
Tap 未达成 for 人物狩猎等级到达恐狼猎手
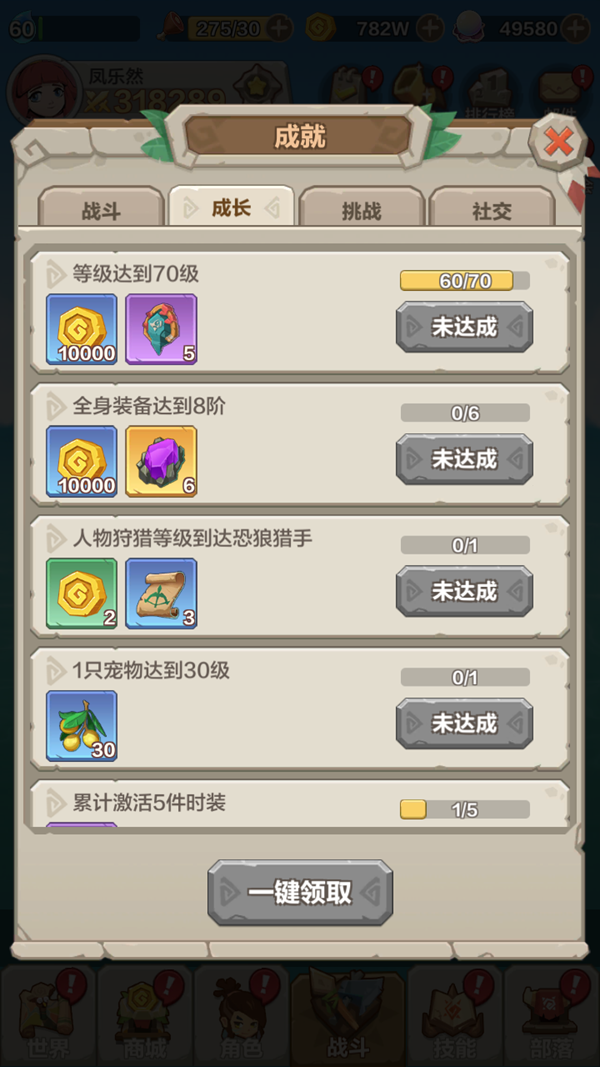tap(464, 591)
